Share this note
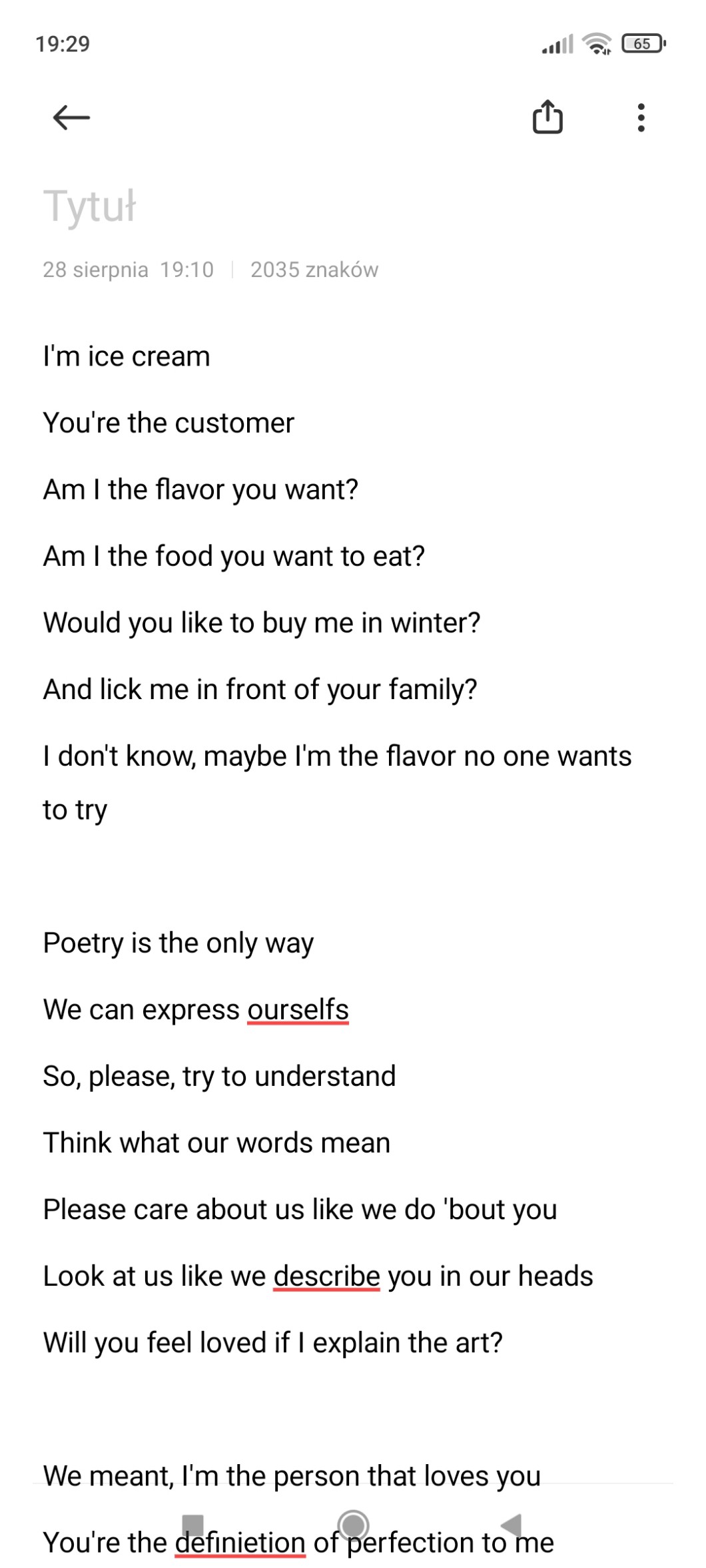This screenshot has height=1568, width=706. tap(547, 117)
